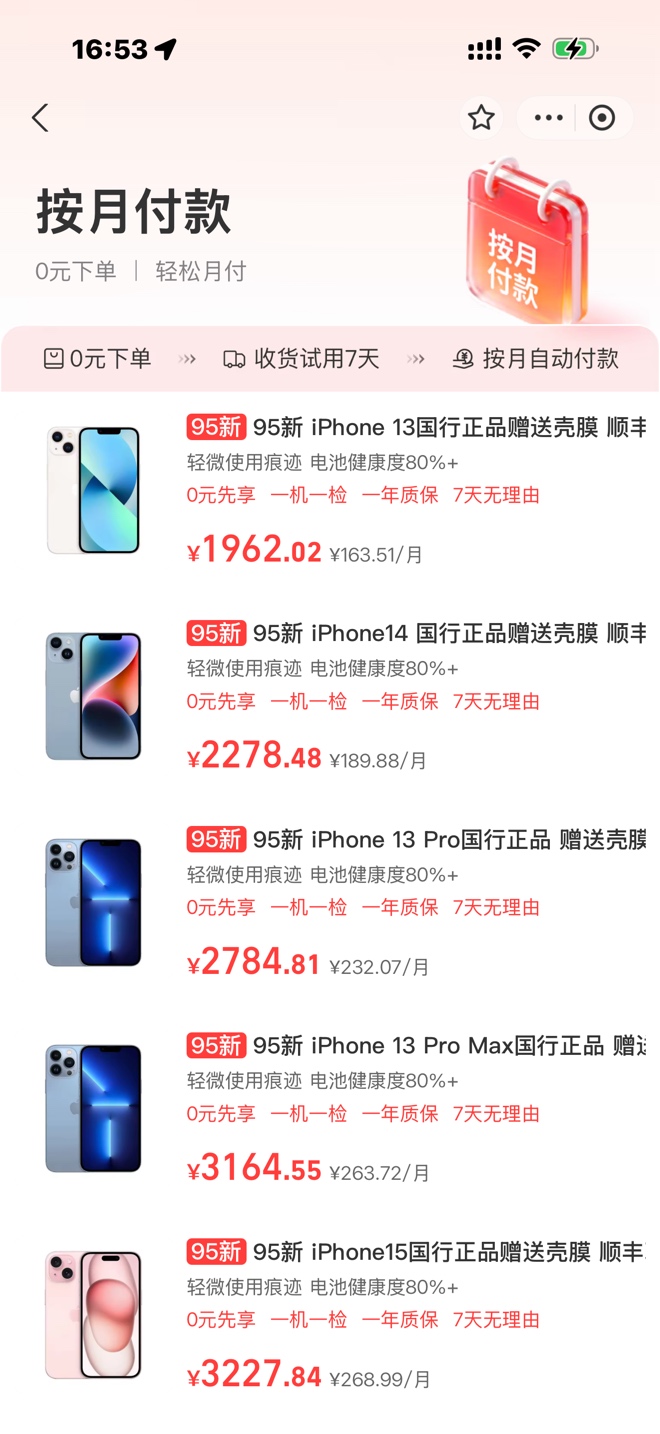Open the pink iPhone15 product card
Image resolution: width=660 pixels, height=1434 pixels.
tap(415, 1252)
